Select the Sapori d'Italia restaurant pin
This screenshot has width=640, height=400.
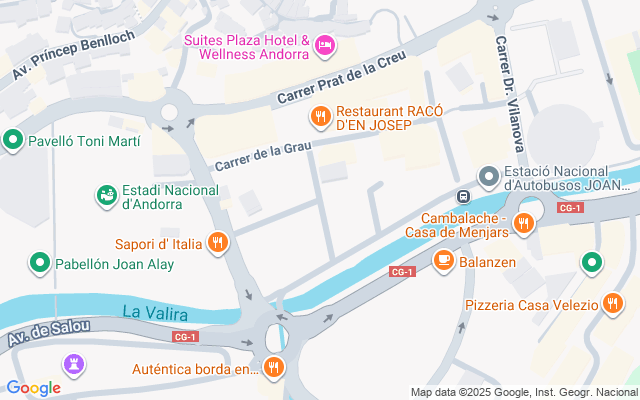pos(217,241)
